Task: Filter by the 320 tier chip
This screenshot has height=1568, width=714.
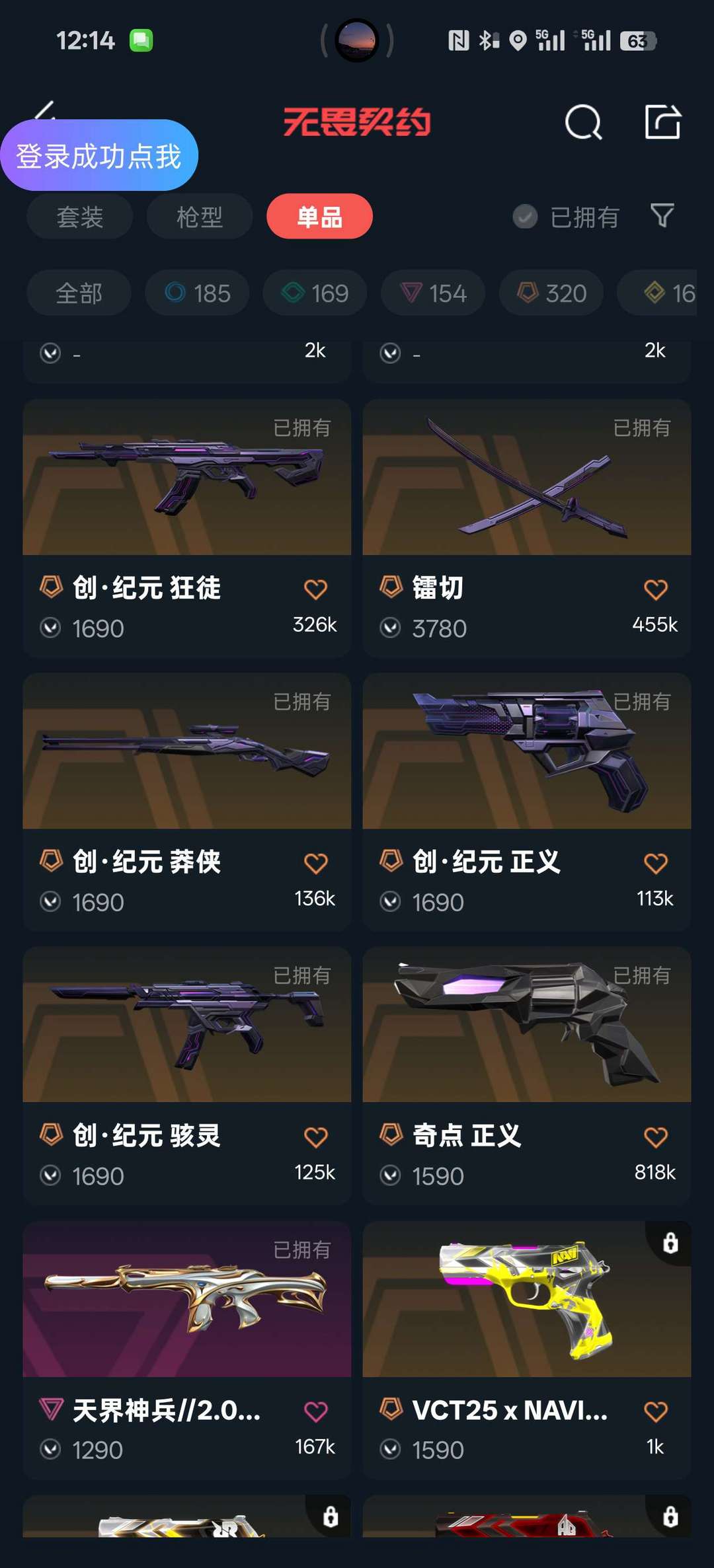Action: pyautogui.click(x=551, y=293)
